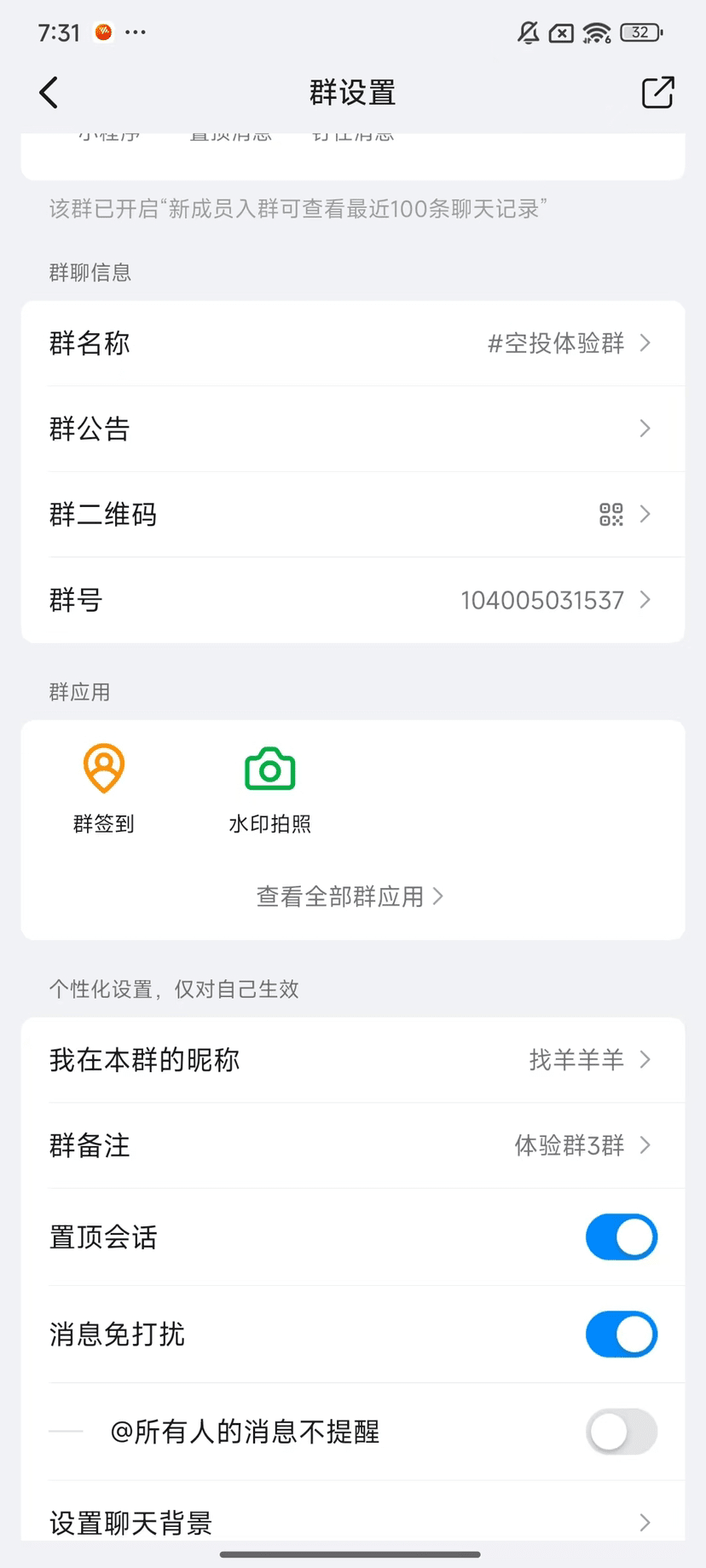Turn off the 置顶会话 switch
The image size is (706, 1568).
click(x=621, y=1237)
